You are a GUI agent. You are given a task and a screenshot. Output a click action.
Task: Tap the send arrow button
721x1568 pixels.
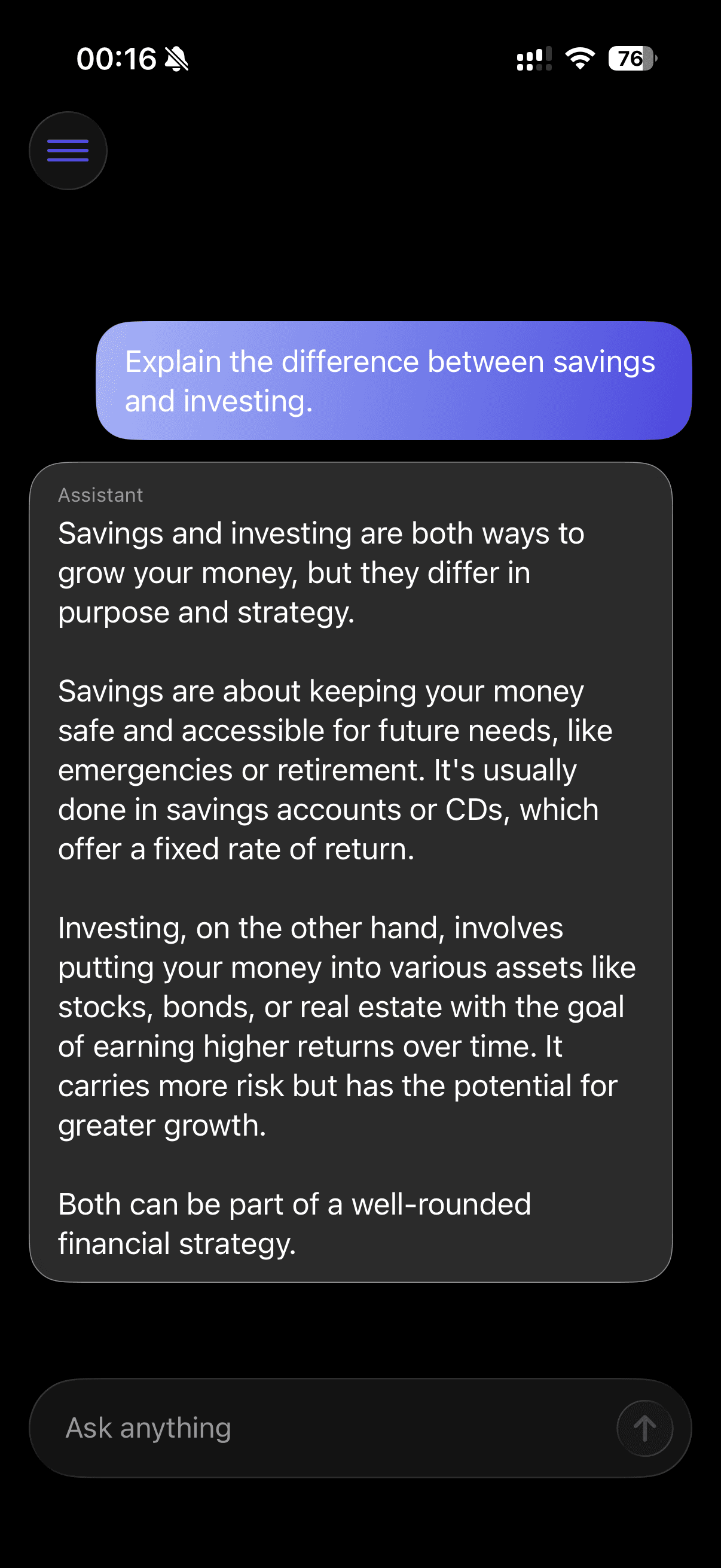click(644, 1427)
